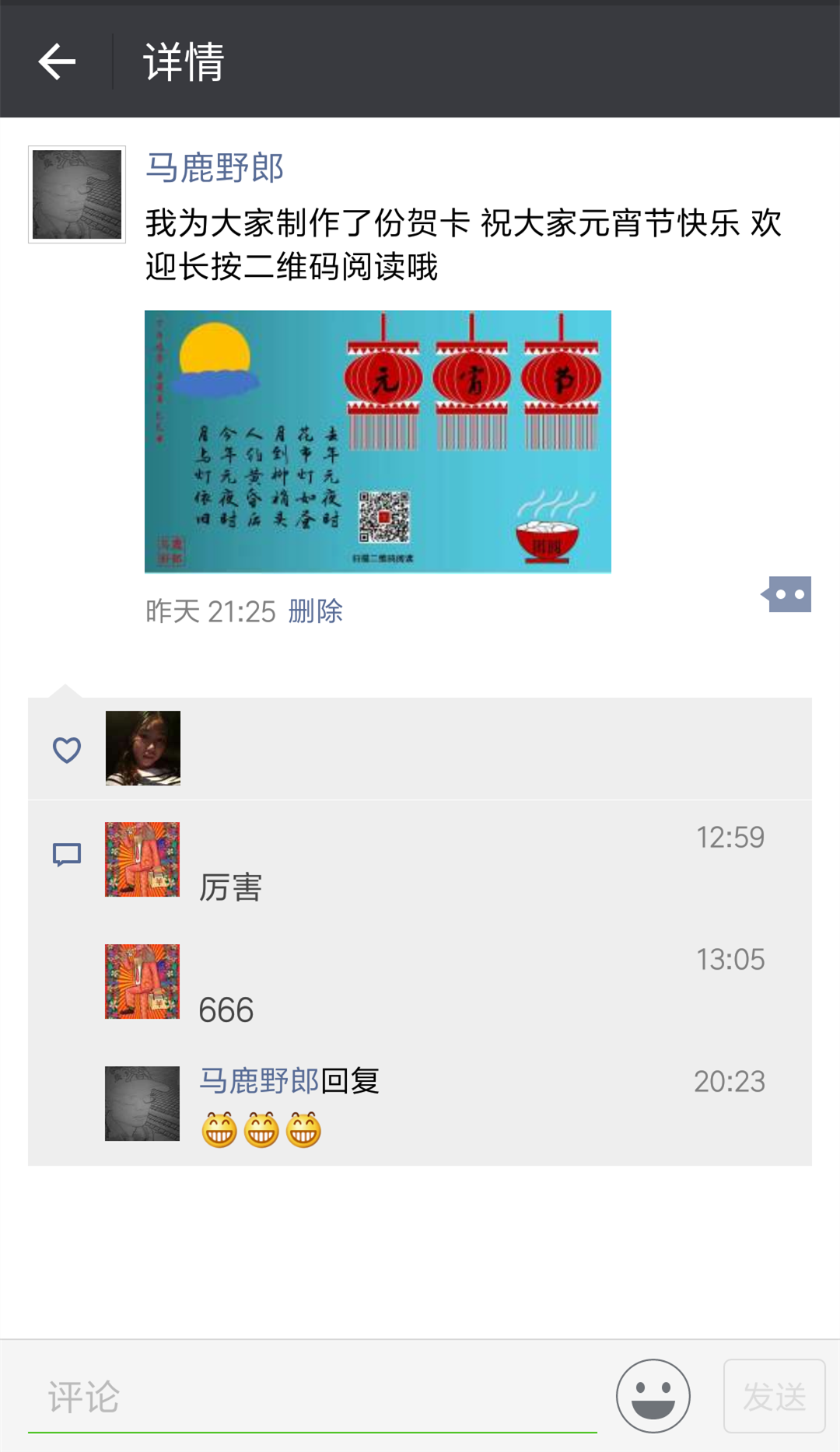Screen dimensions: 840x1452
Task: Tap 删除 to delete this post
Action: pyautogui.click(x=315, y=611)
